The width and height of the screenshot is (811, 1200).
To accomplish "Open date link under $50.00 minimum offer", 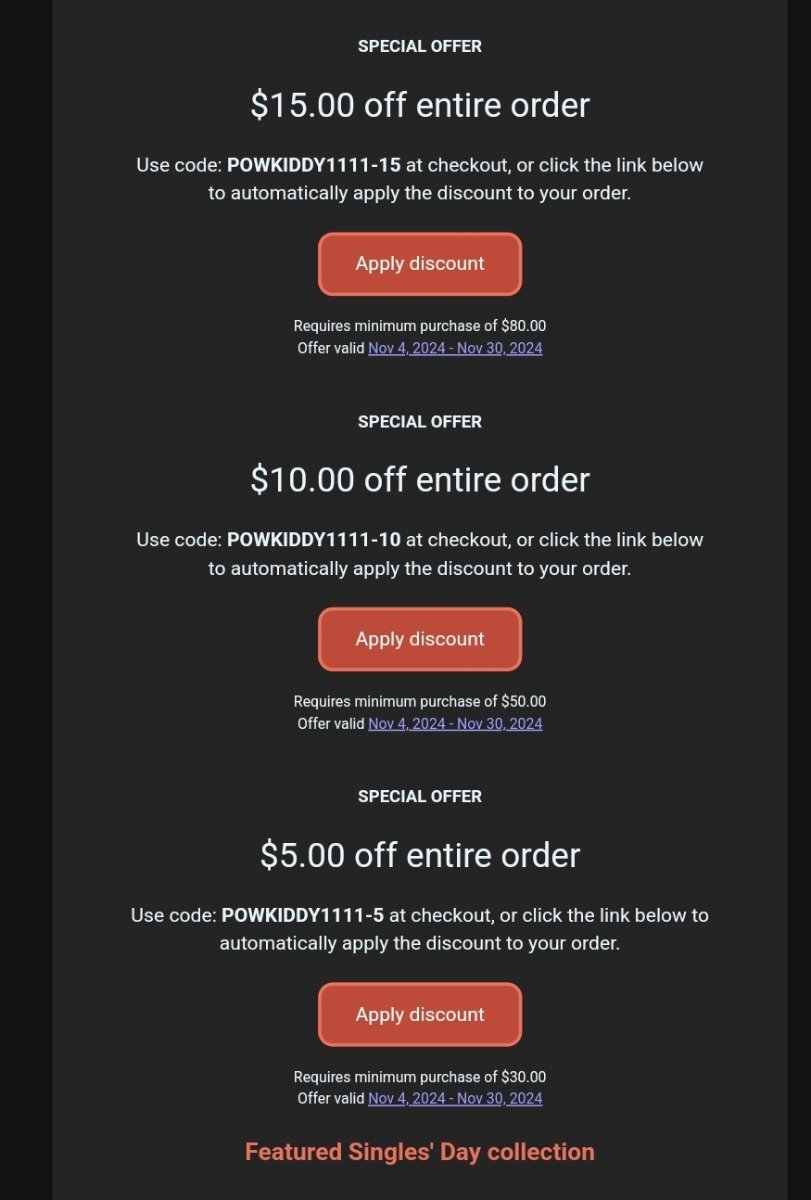I will [x=455, y=724].
